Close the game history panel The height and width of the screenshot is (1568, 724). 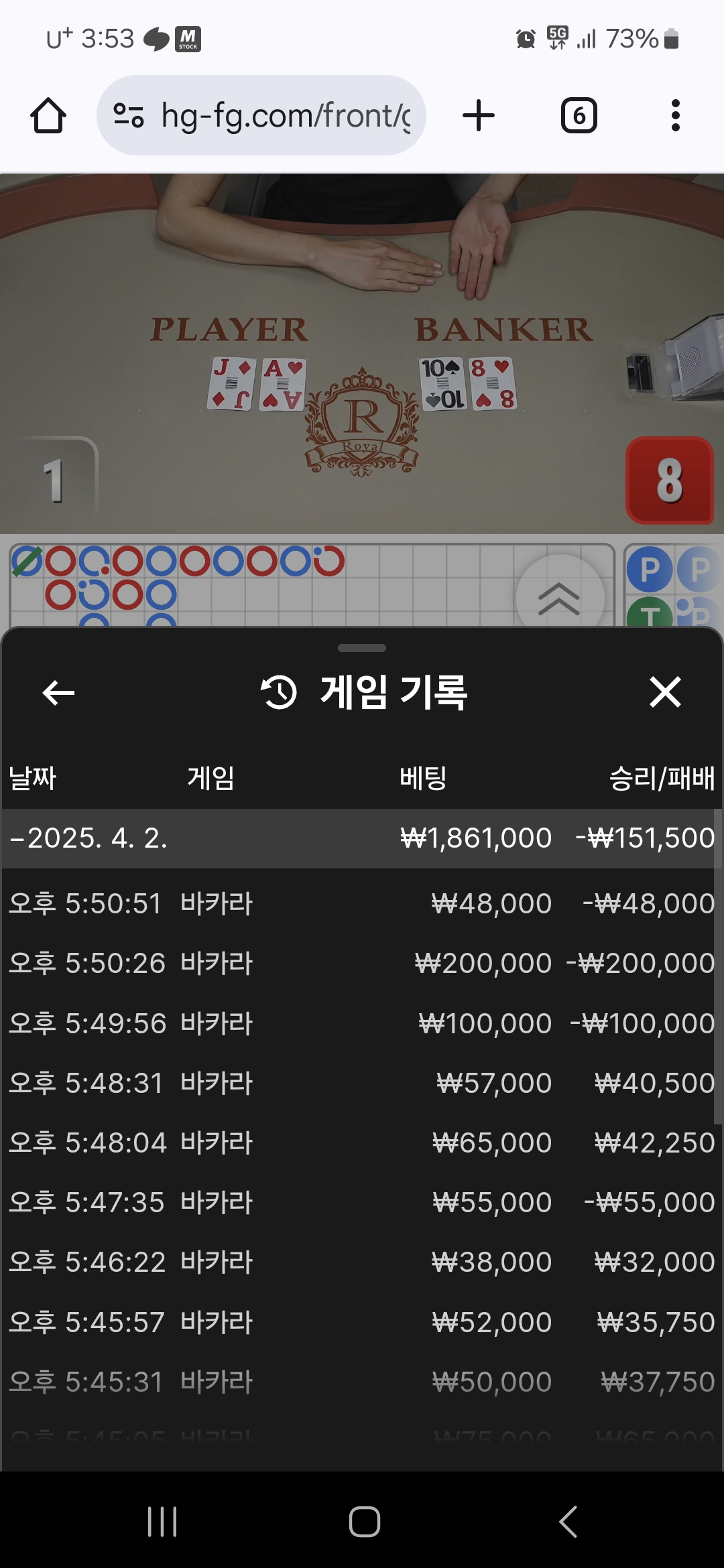tap(665, 692)
